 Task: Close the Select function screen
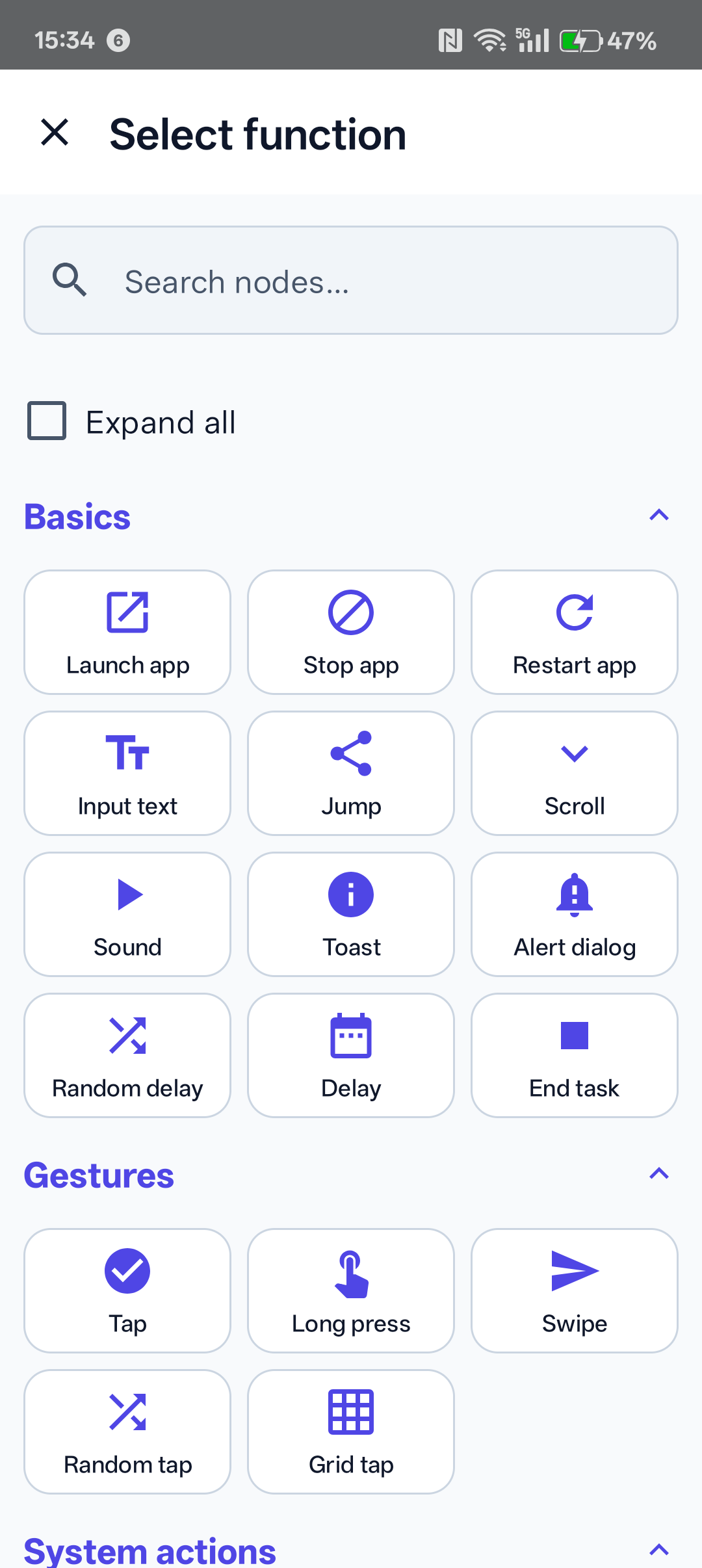(55, 133)
